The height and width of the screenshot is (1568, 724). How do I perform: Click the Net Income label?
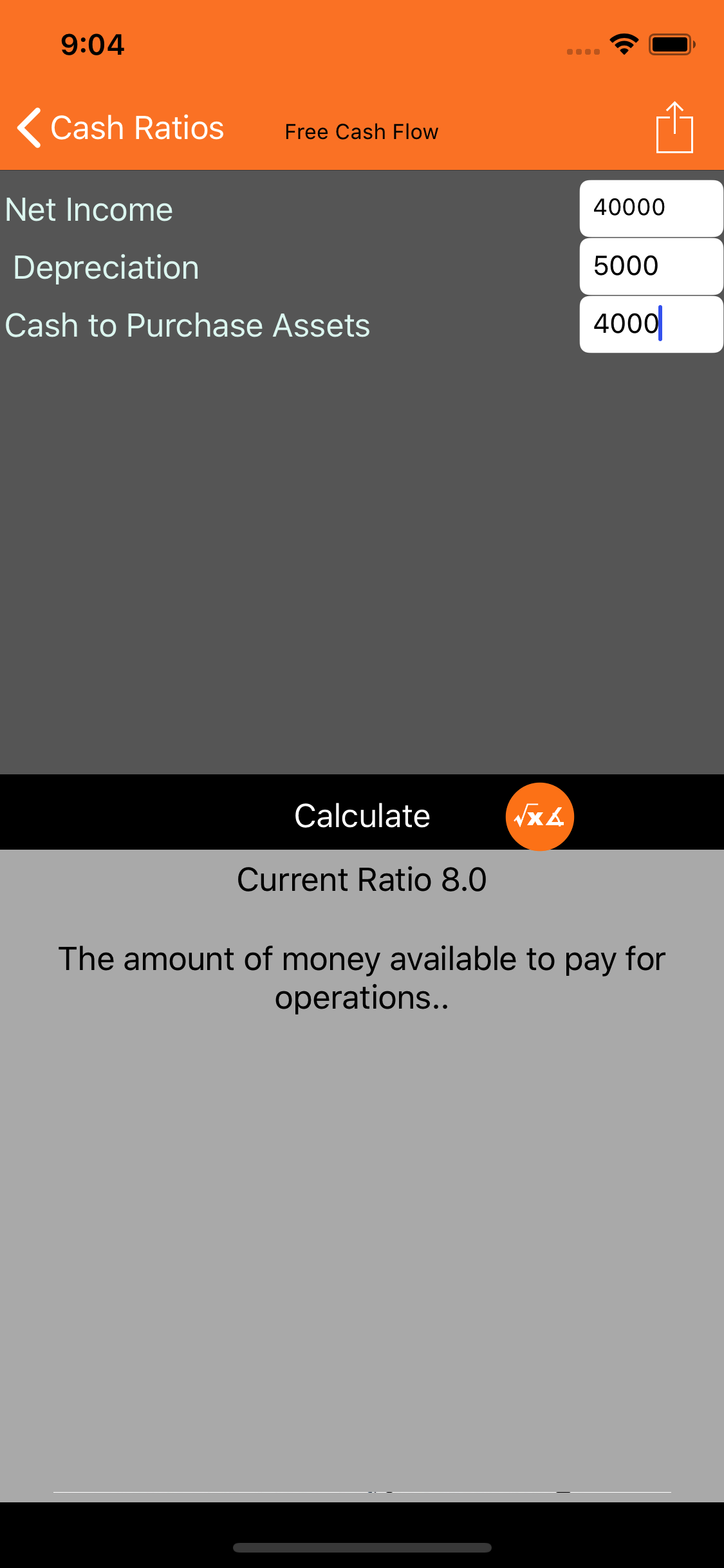[x=88, y=209]
